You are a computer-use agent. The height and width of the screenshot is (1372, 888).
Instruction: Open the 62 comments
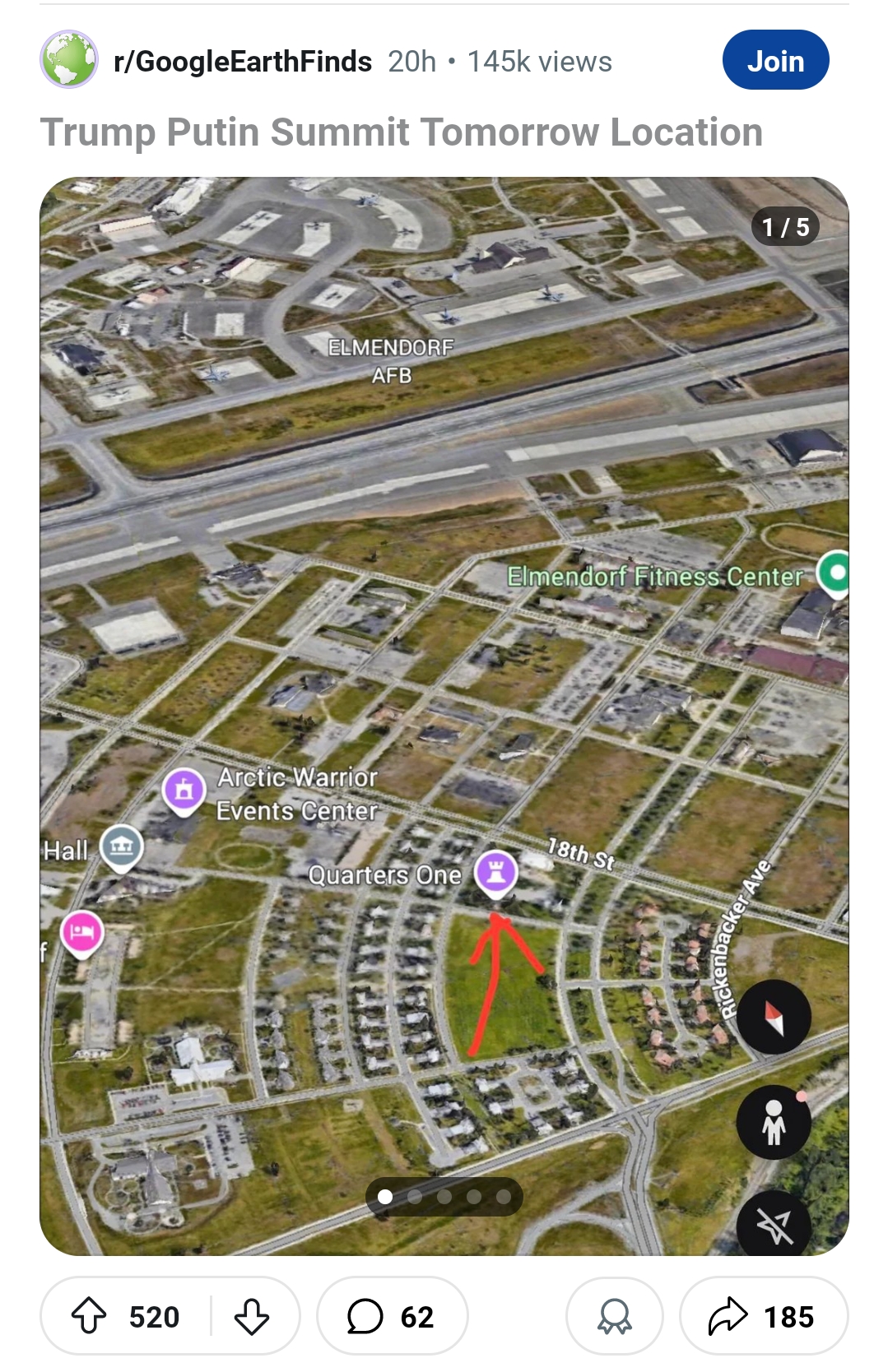coord(392,1316)
